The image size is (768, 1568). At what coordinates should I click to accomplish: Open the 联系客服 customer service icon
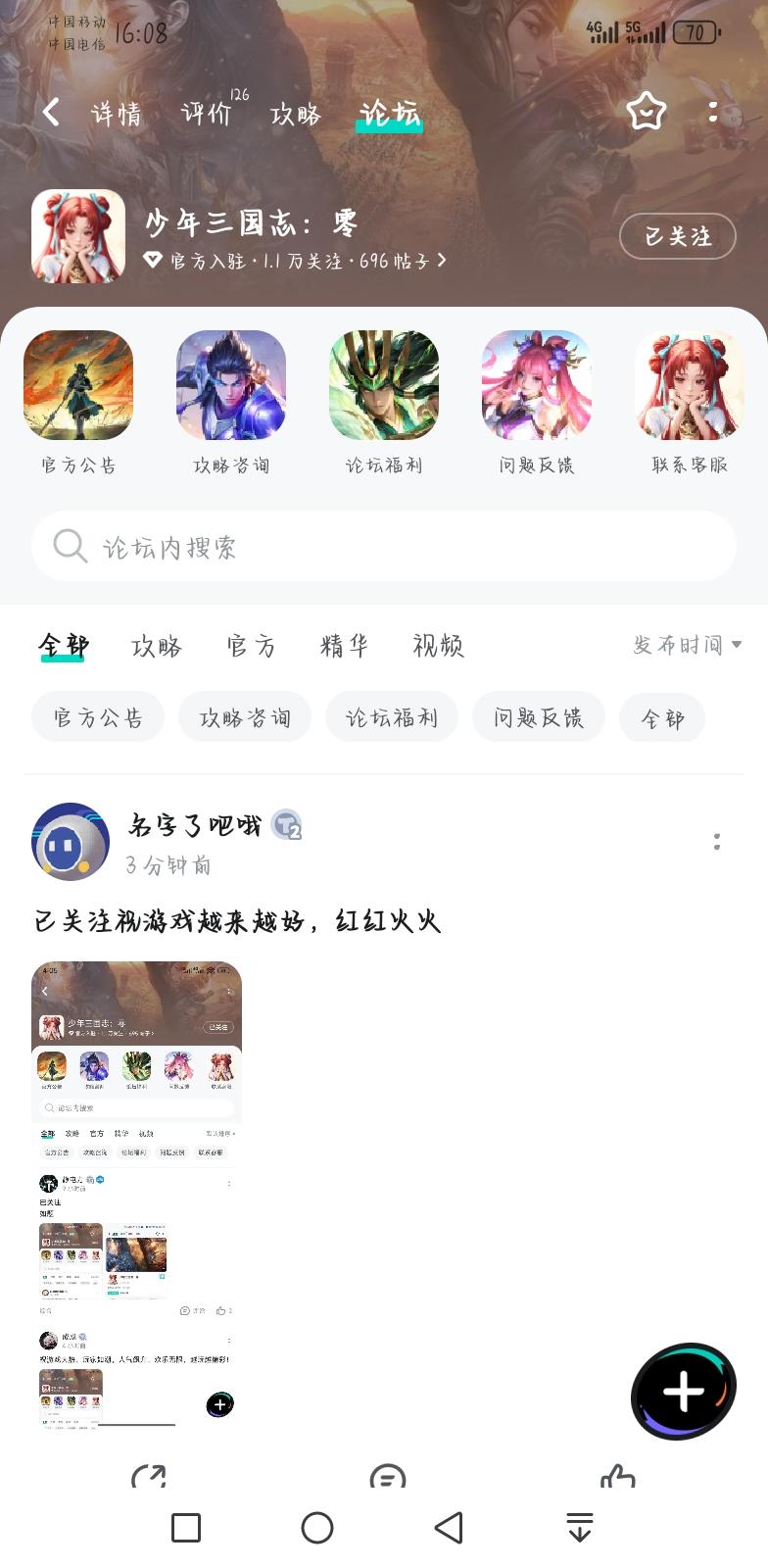coord(689,385)
